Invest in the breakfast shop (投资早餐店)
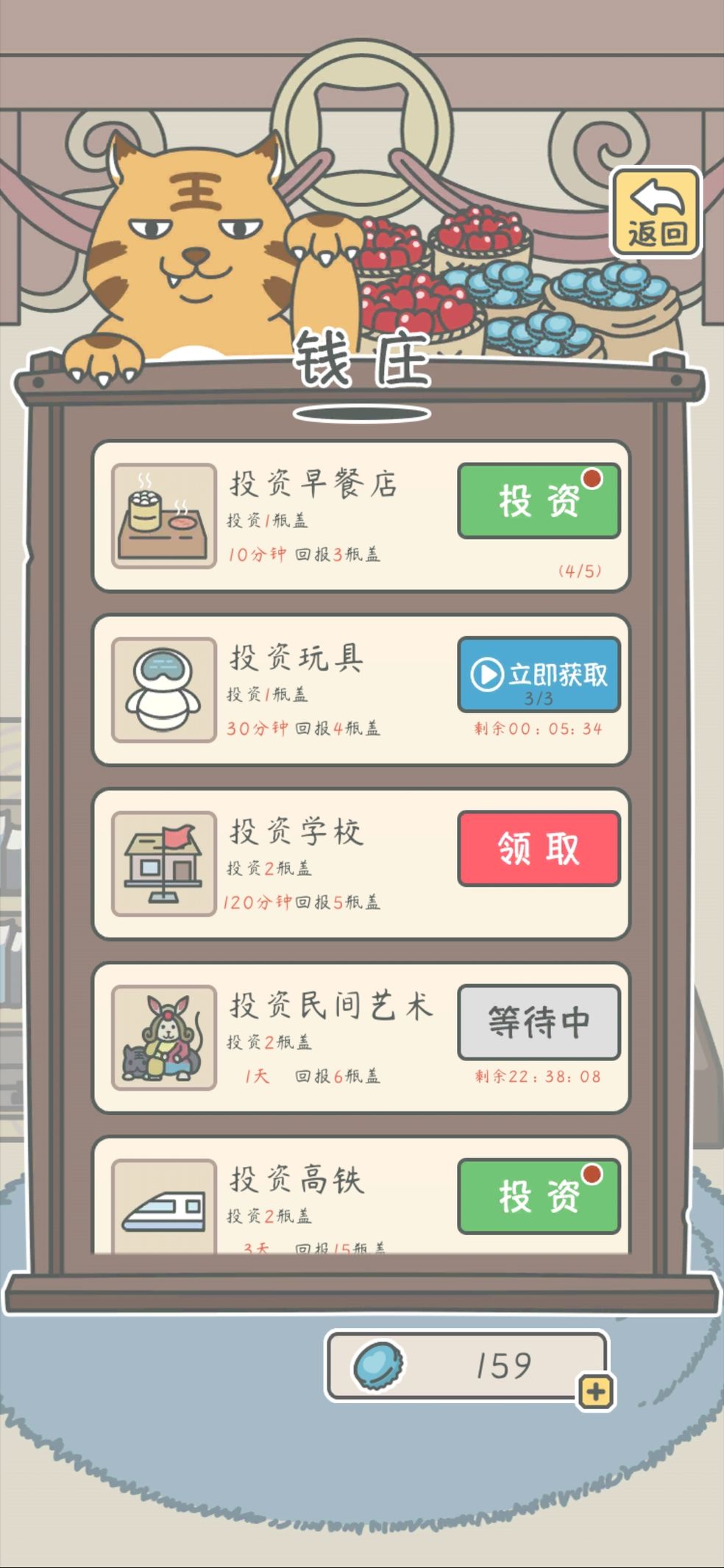This screenshot has width=724, height=1568. pos(539,501)
